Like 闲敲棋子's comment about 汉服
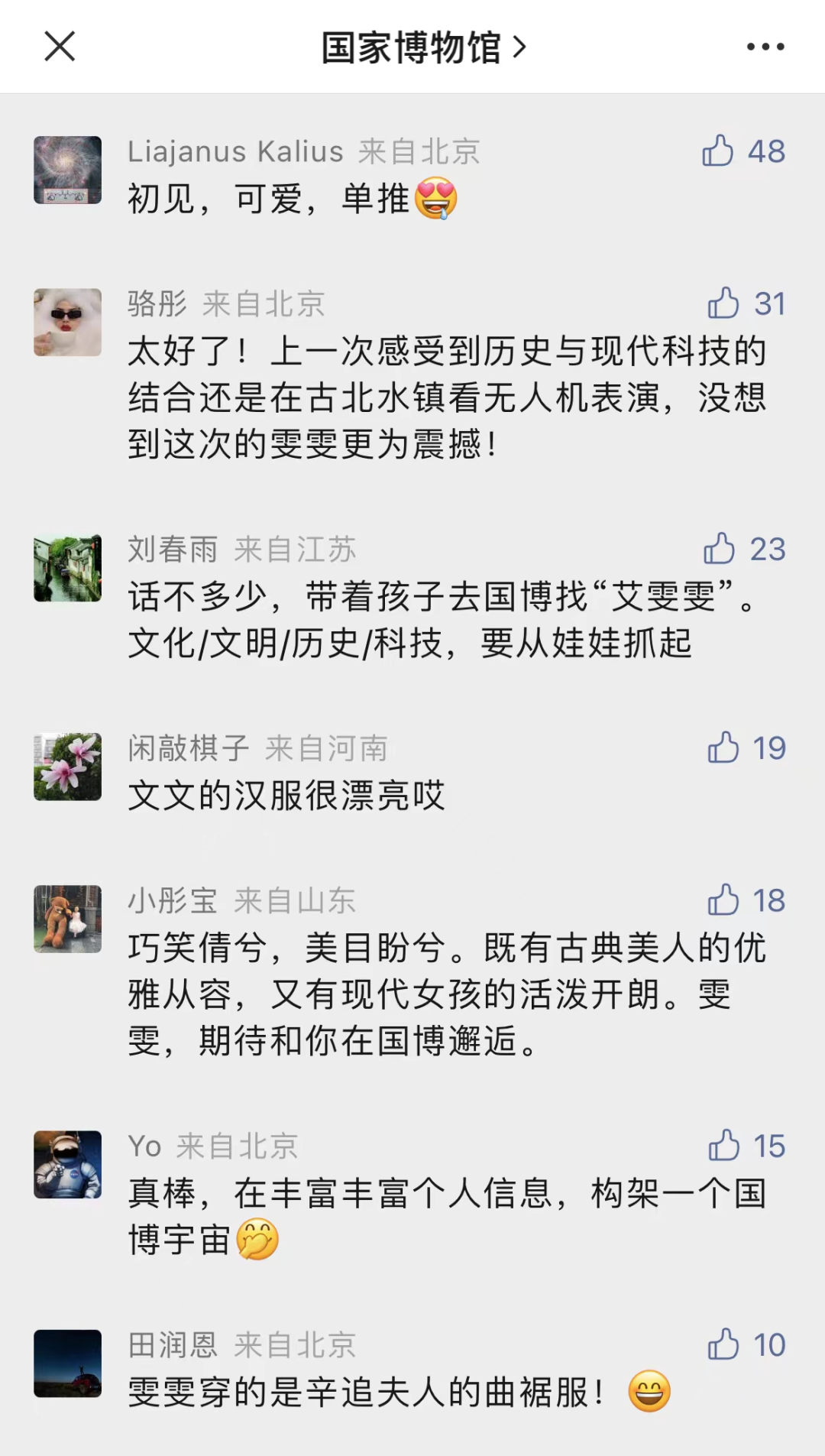The height and width of the screenshot is (1456, 825). pyautogui.click(x=723, y=747)
